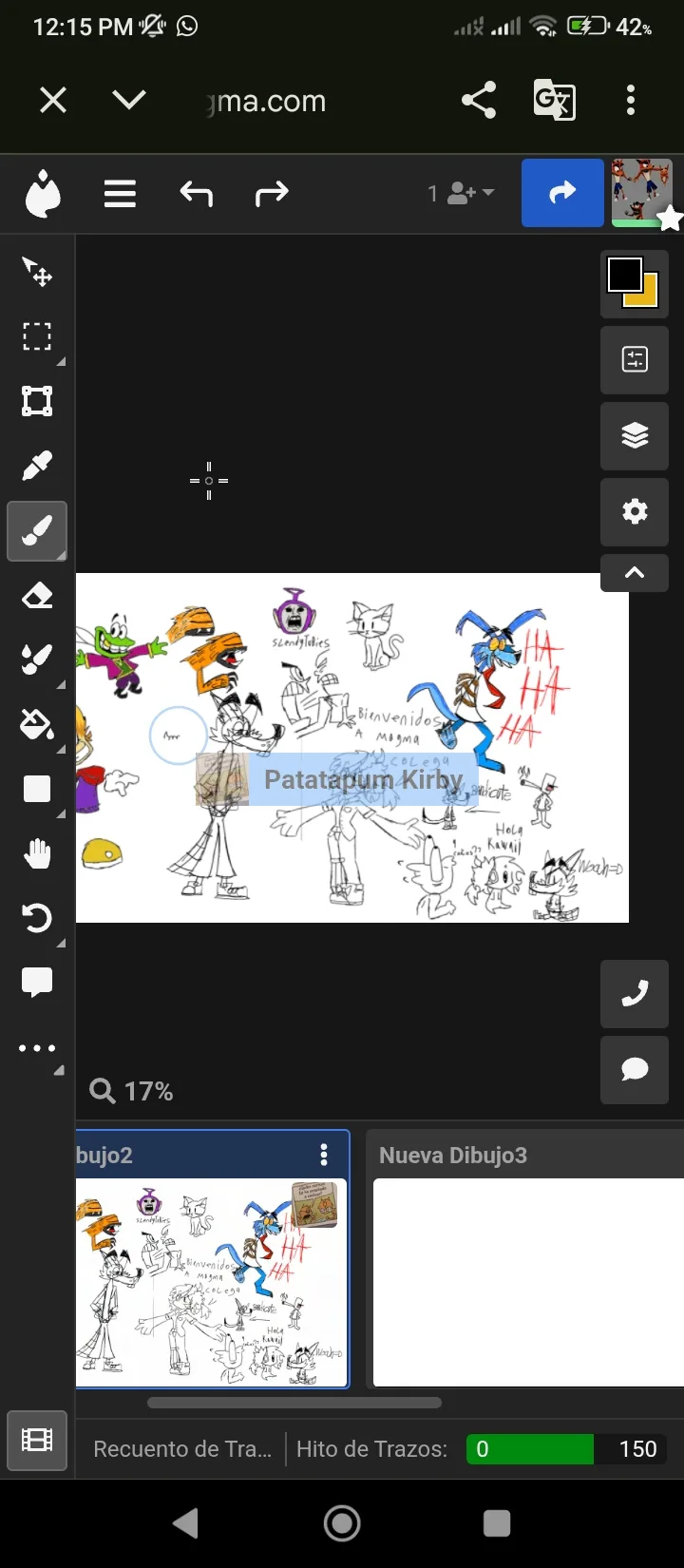Open the browser overflow menu
The height and width of the screenshot is (1568, 684).
[x=631, y=100]
